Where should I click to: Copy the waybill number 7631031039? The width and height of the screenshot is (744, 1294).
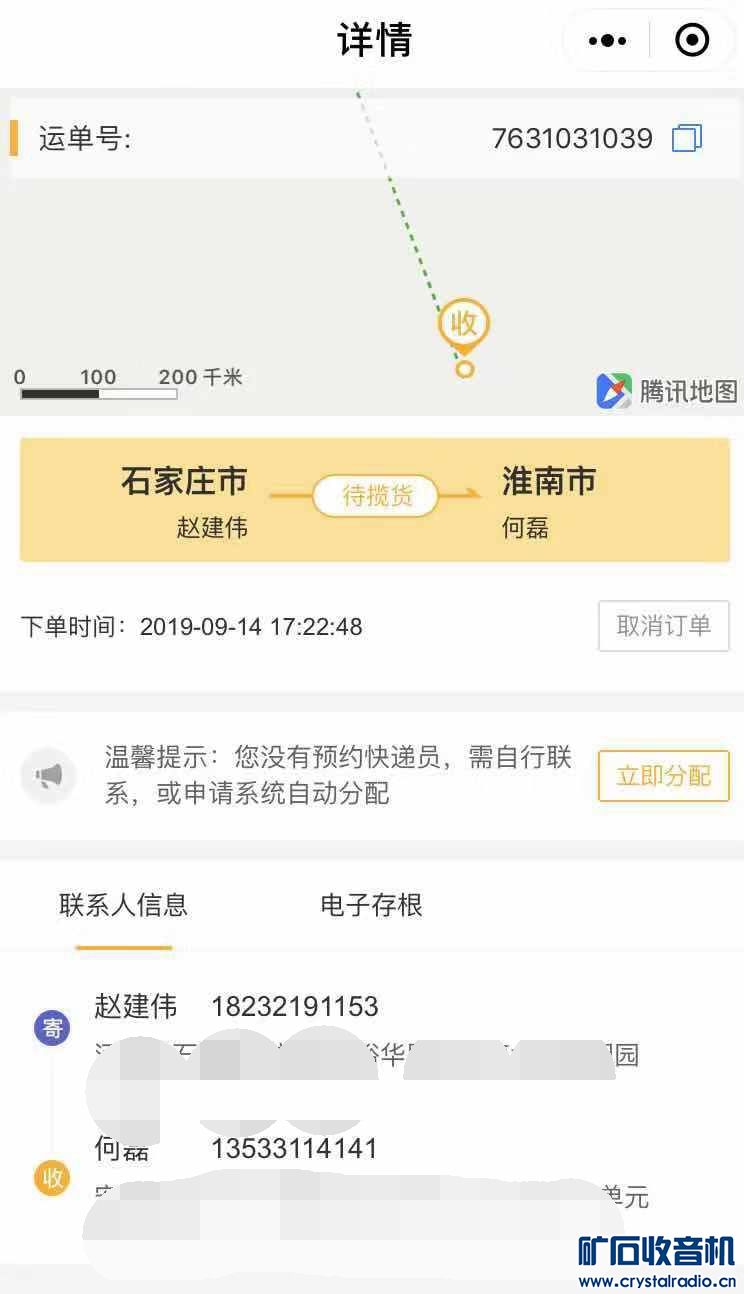click(x=687, y=138)
